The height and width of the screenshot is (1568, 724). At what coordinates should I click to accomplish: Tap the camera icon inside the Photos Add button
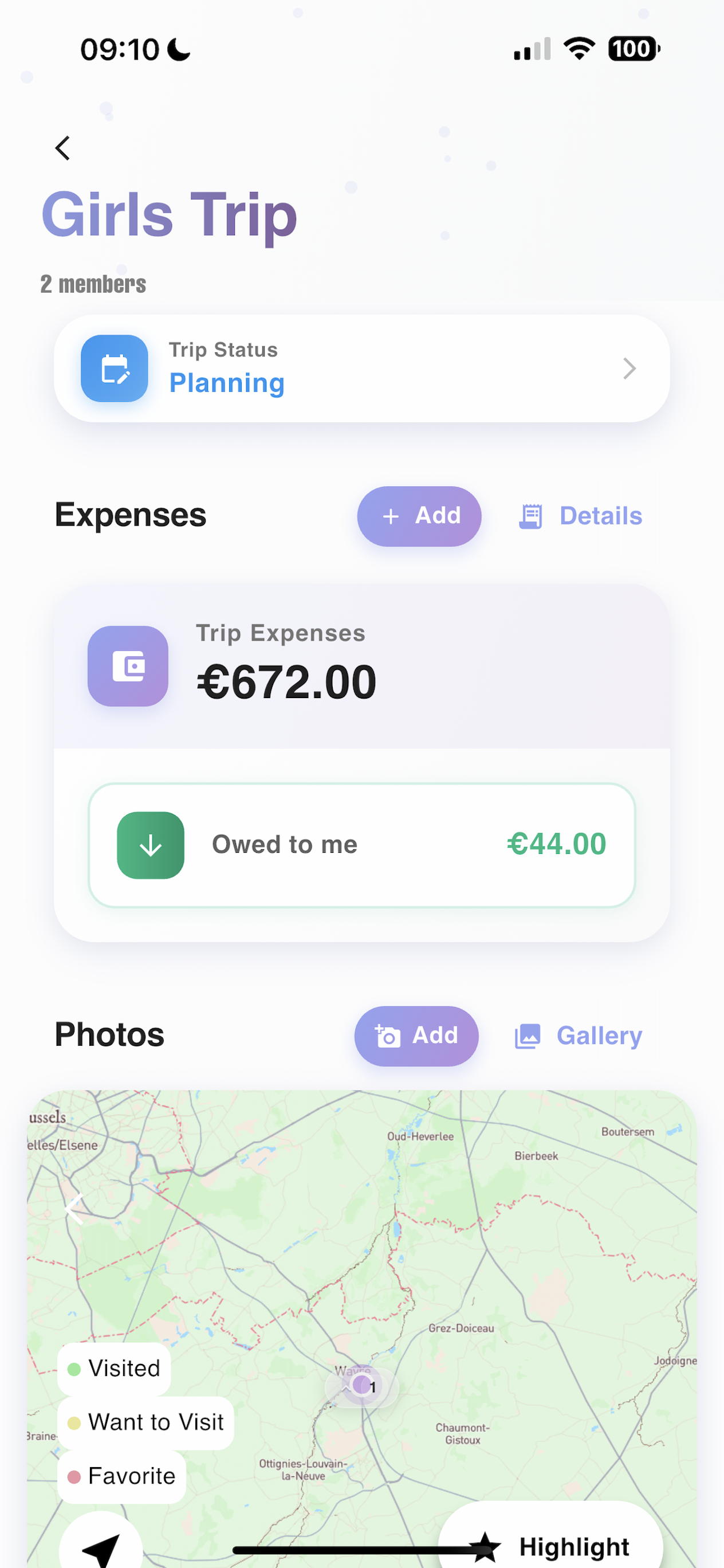tap(388, 1036)
